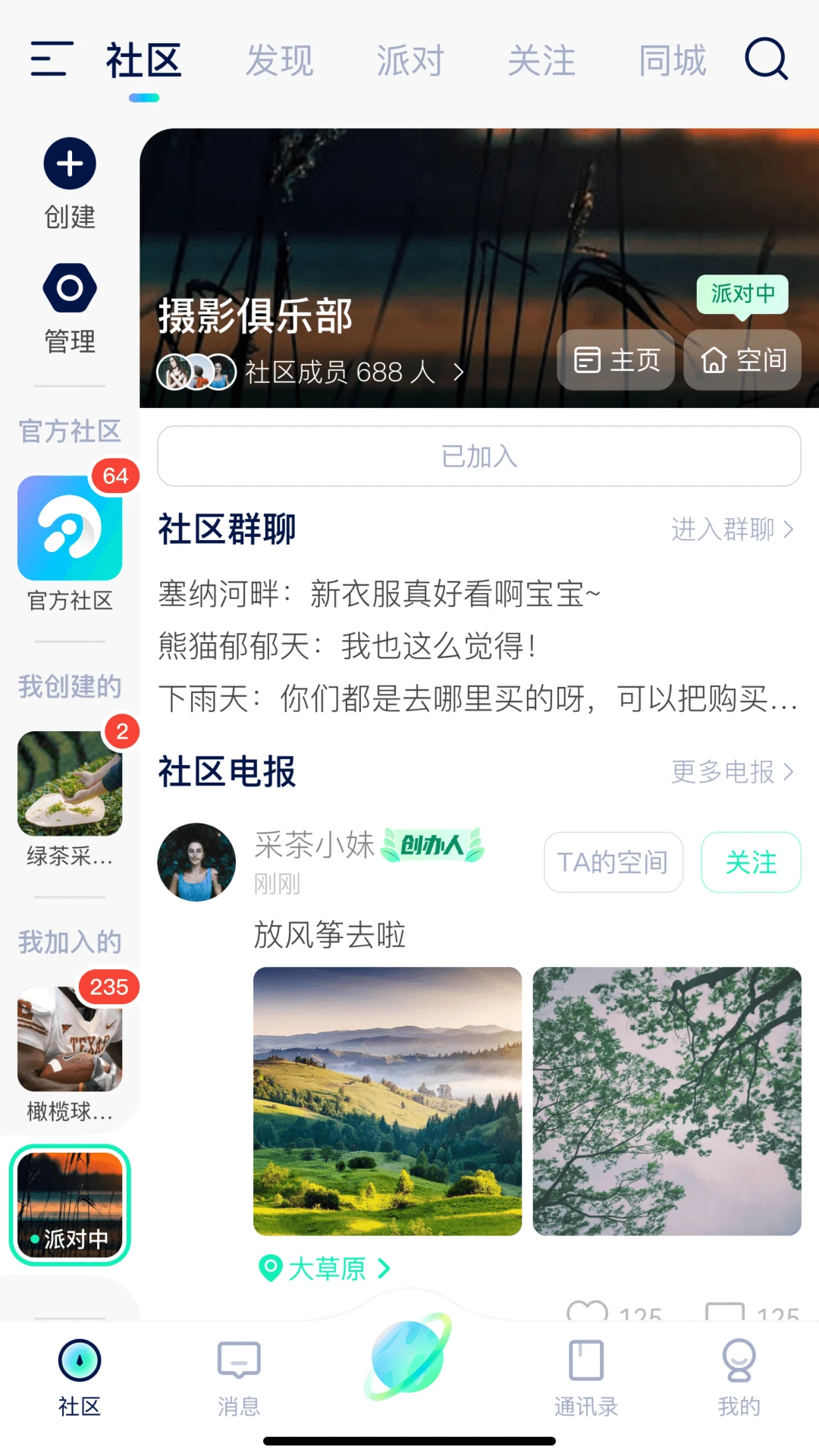Switch to the 发现 top tab
Viewport: 819px width, 1456px height.
[x=279, y=61]
